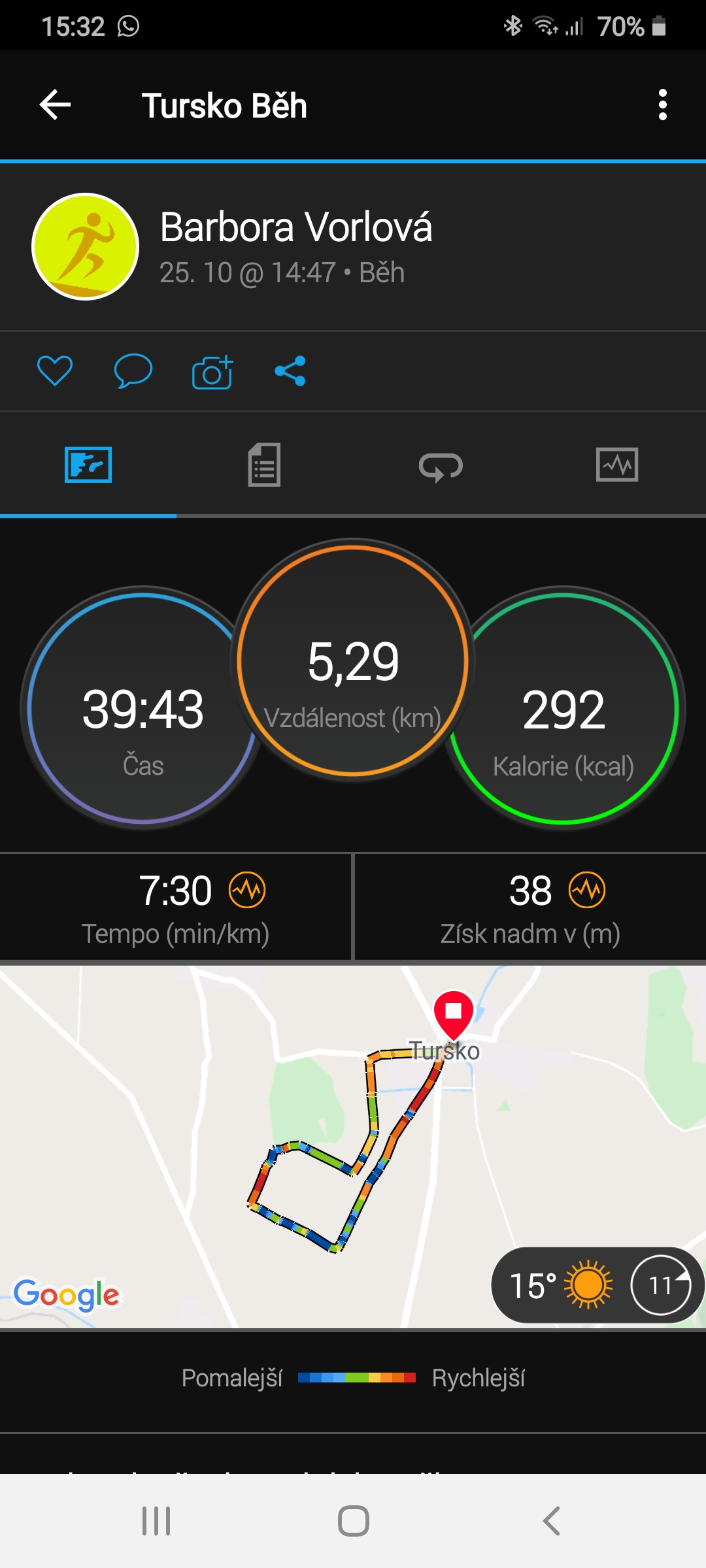Viewport: 706px width, 1568px height.
Task: Open the Zisk nadm v 38 m details
Action: [x=530, y=907]
